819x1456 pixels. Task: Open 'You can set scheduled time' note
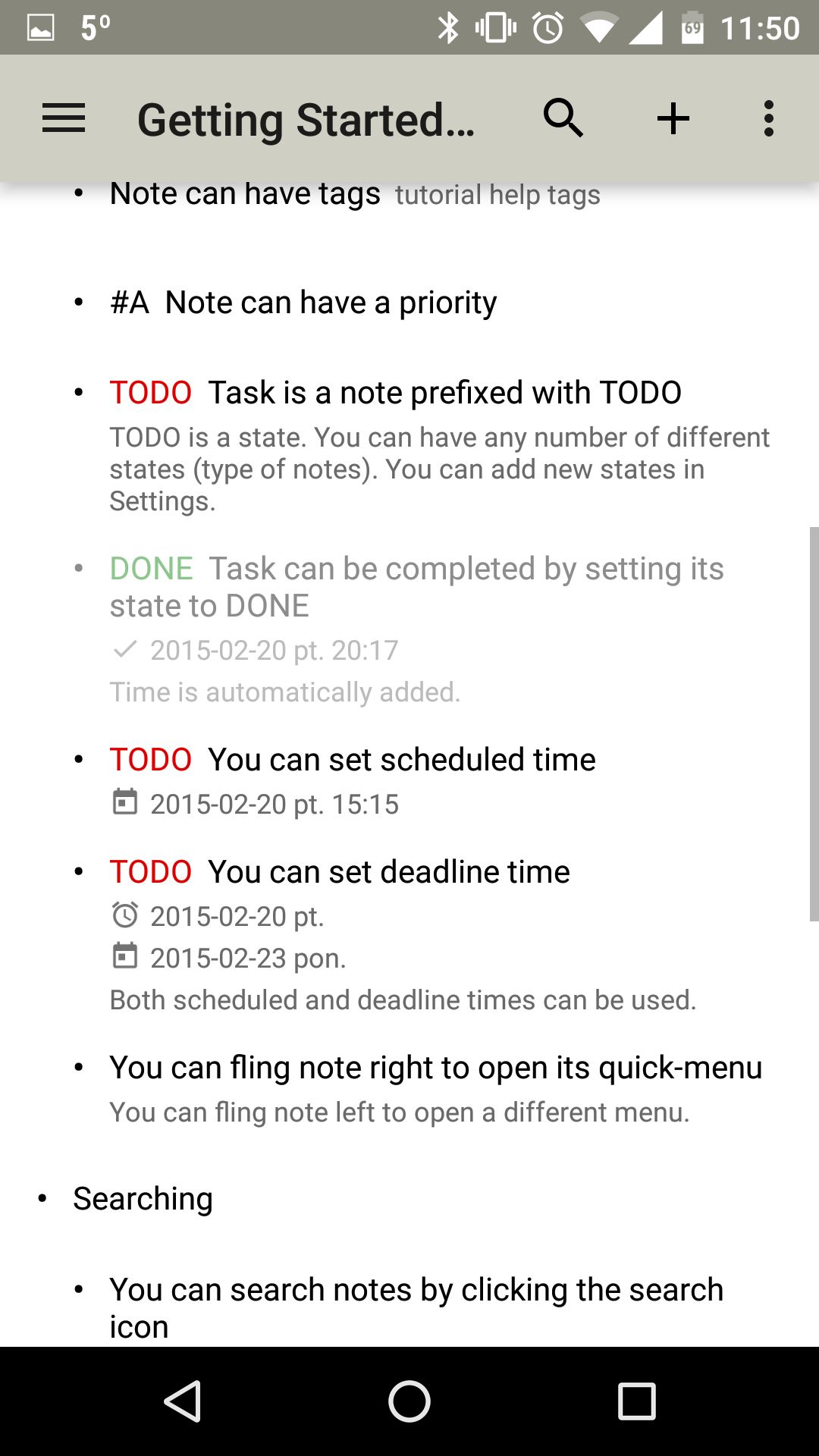point(409,780)
